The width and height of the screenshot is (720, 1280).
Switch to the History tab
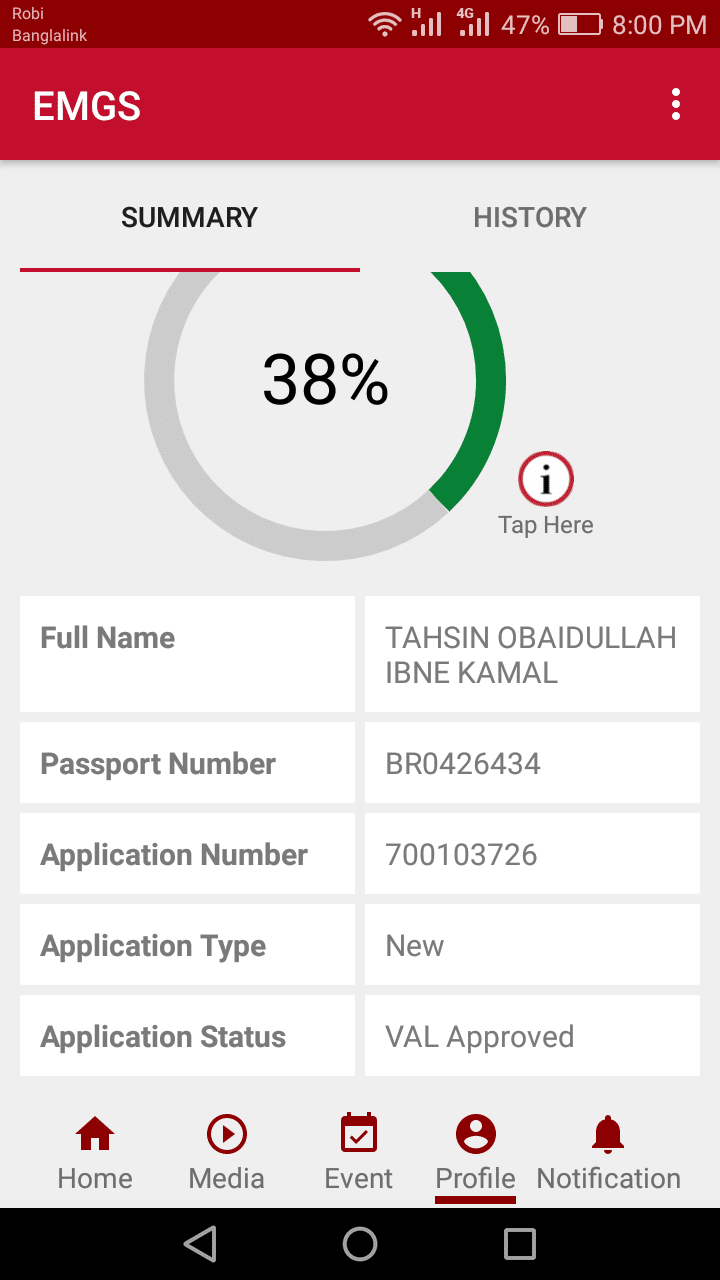coord(529,218)
